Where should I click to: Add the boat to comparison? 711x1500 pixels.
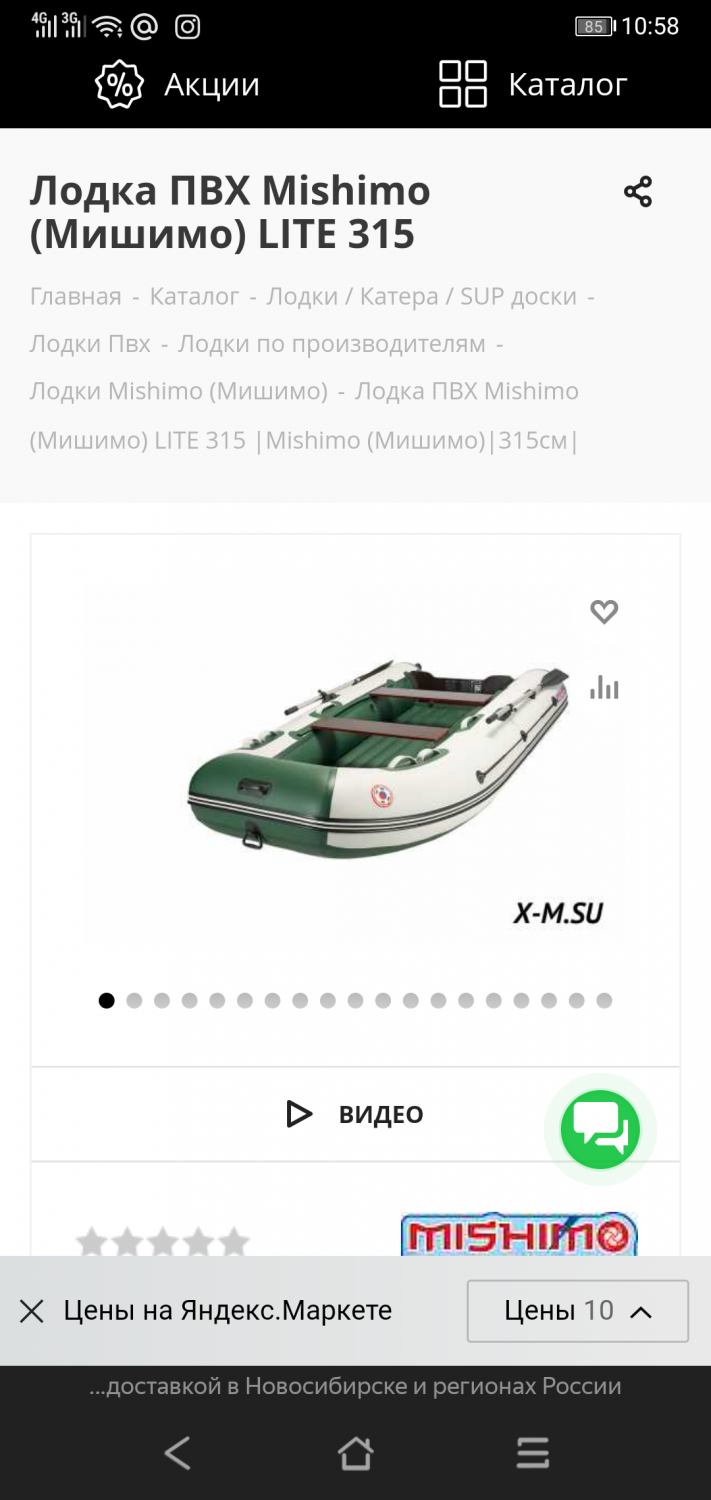[x=604, y=687]
